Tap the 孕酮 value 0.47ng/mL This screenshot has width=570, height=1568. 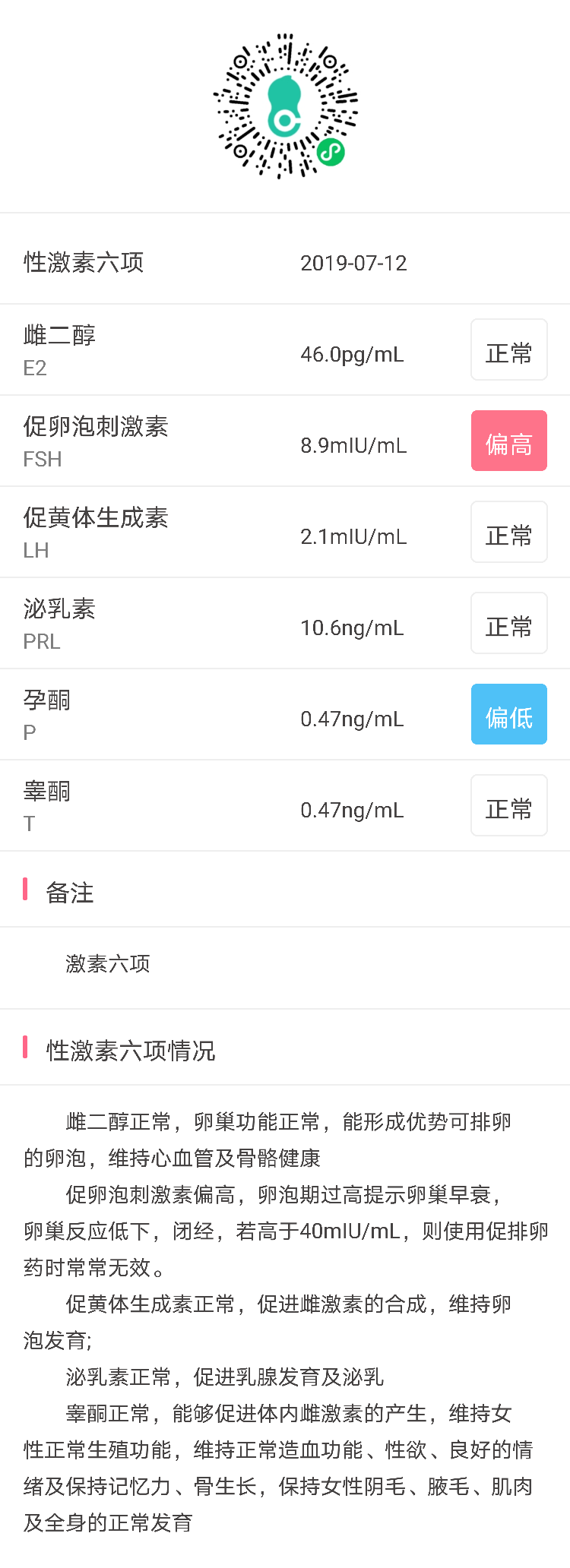tap(352, 717)
